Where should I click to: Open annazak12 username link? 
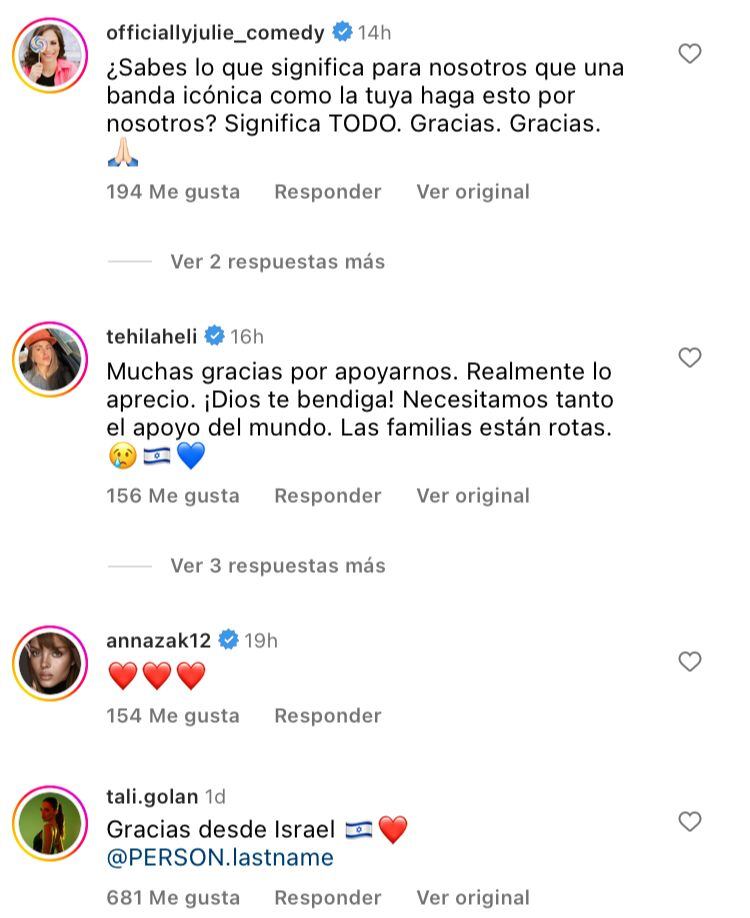159,640
